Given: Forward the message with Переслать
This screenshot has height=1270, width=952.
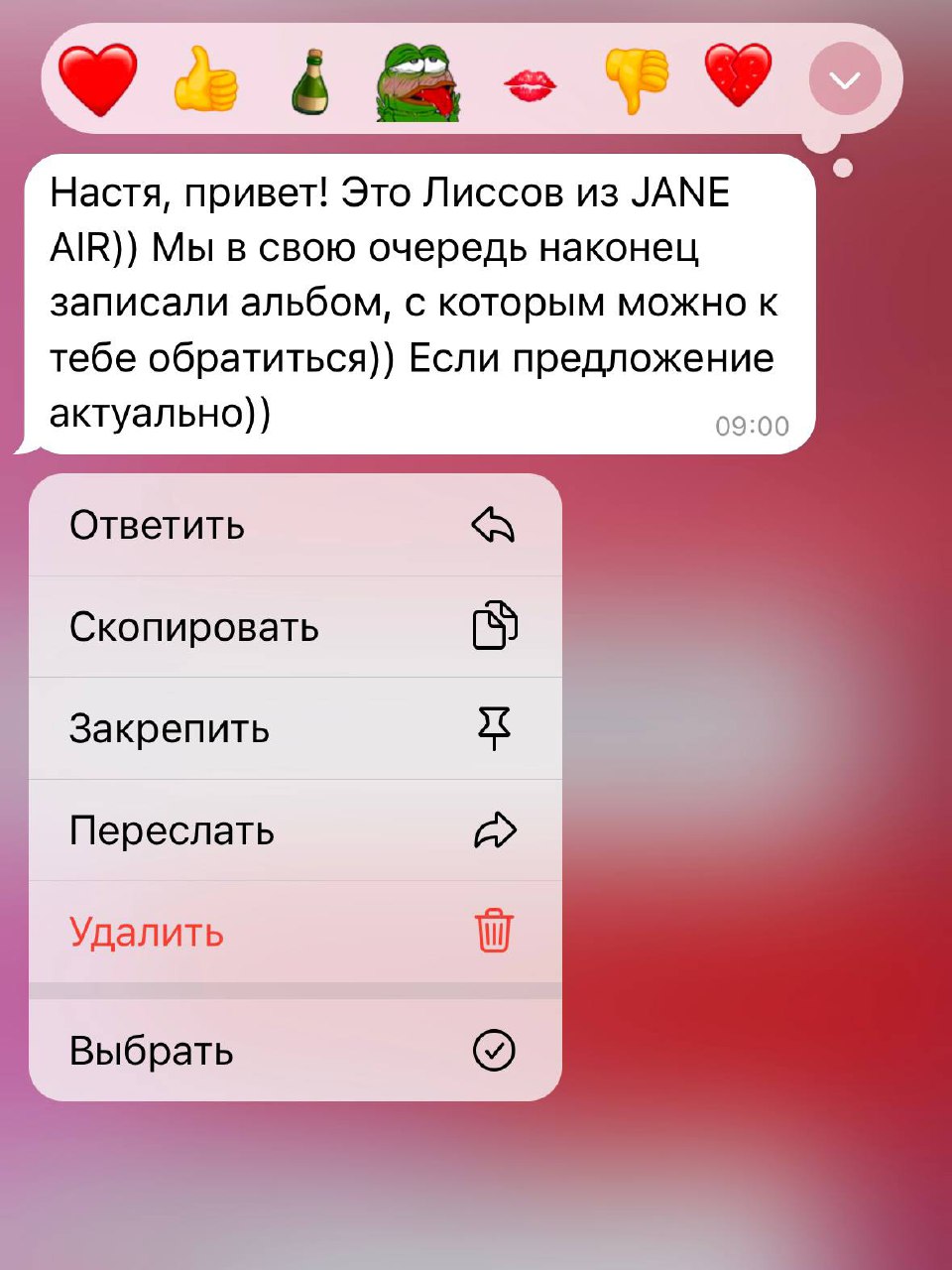Looking at the screenshot, I should (295, 830).
